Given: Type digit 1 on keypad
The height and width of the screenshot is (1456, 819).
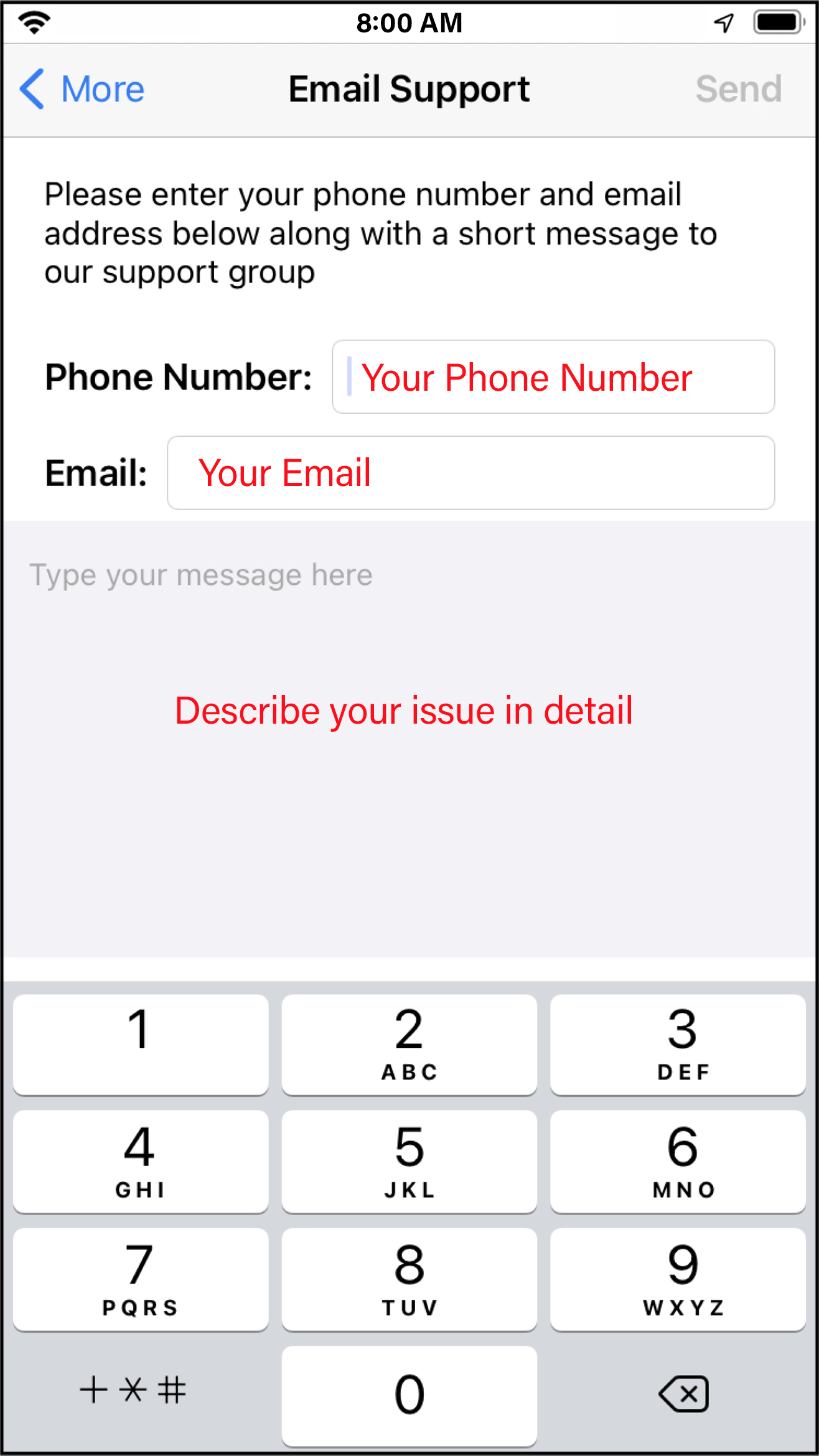Looking at the screenshot, I should (x=141, y=1044).
